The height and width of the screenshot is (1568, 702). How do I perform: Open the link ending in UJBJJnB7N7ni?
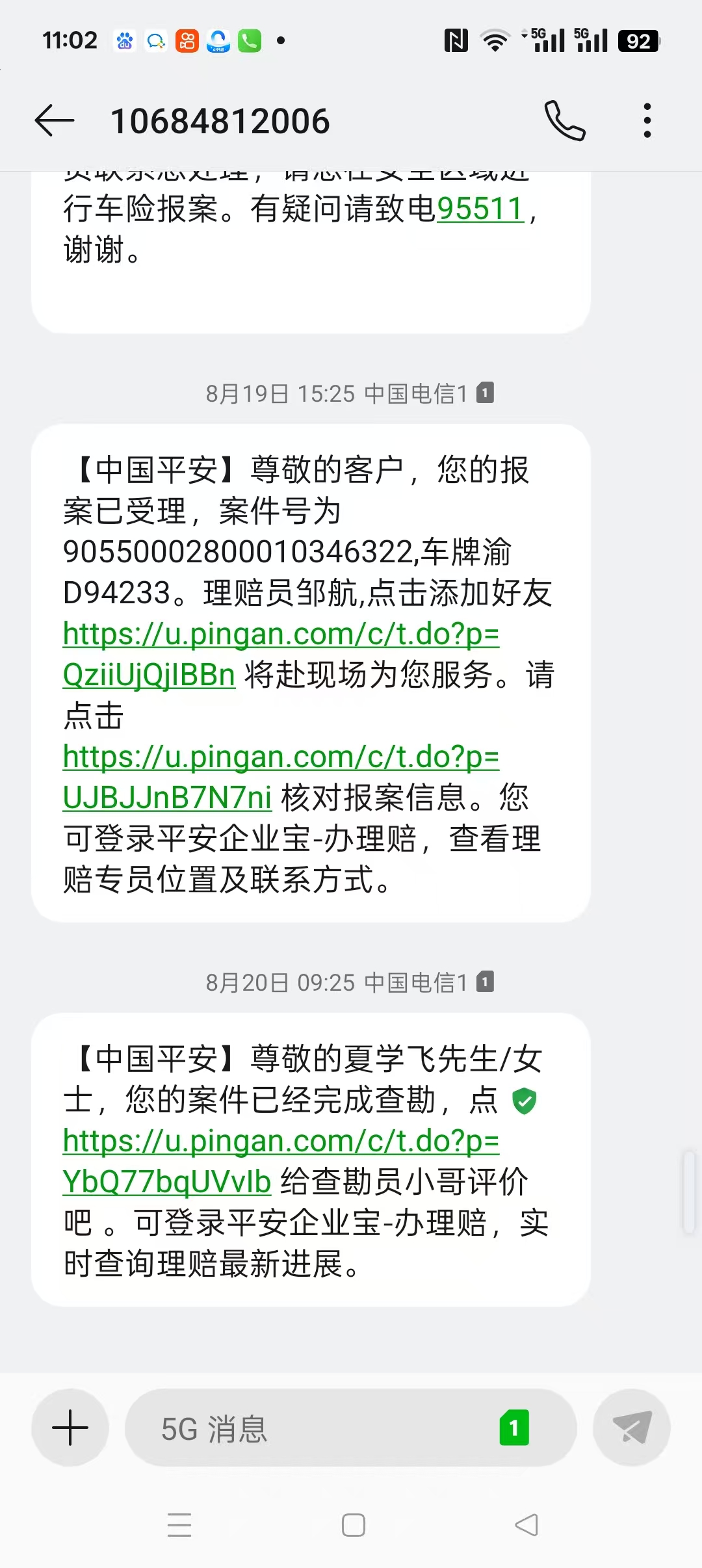[x=281, y=777]
